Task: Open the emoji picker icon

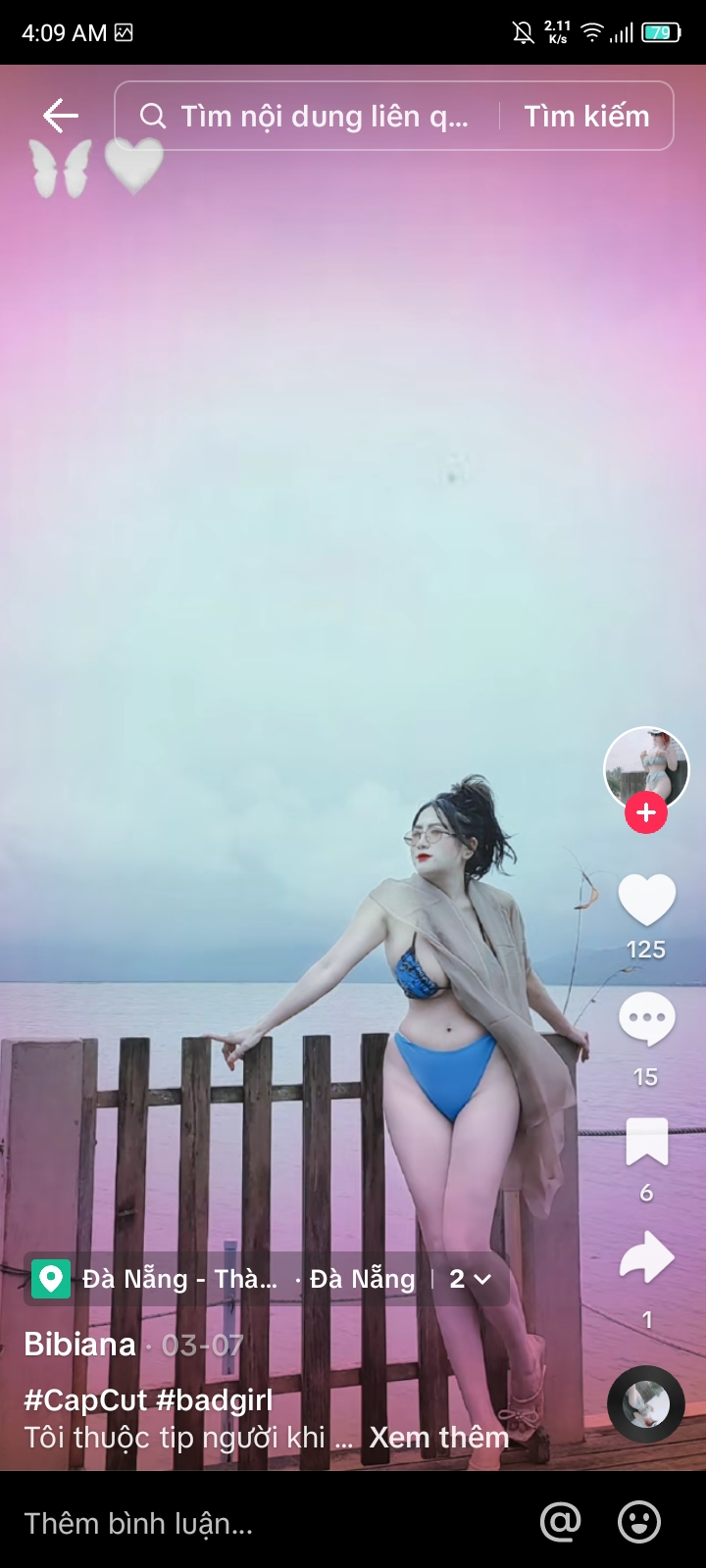Action: (x=639, y=1522)
